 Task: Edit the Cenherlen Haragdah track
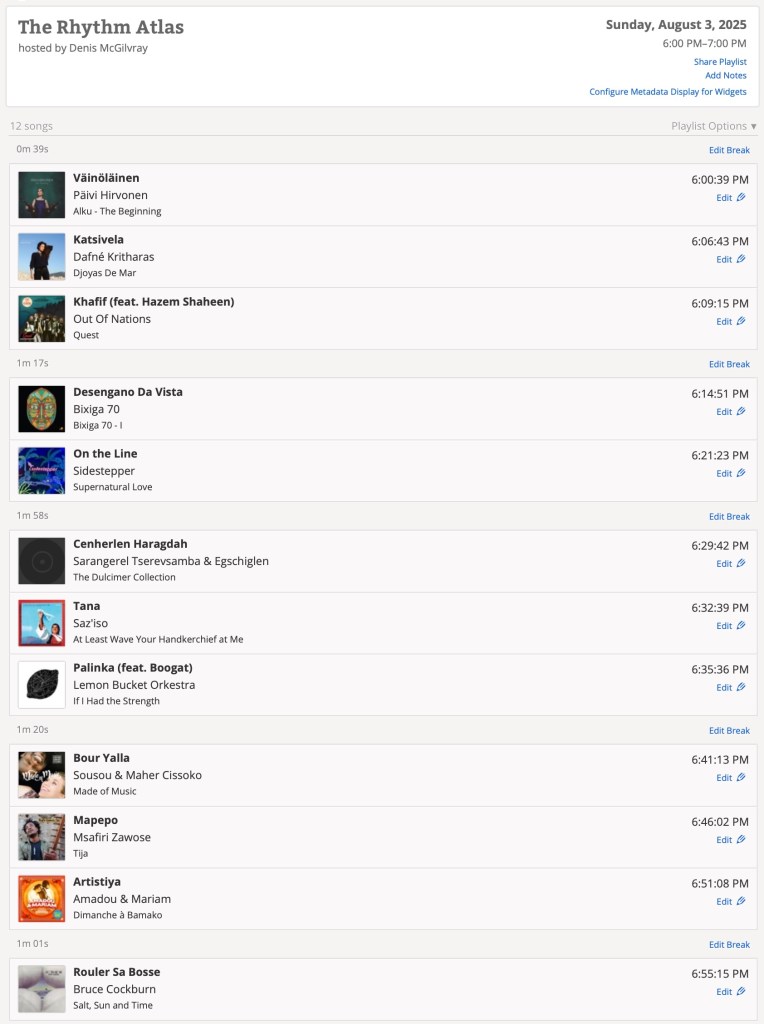click(730, 564)
